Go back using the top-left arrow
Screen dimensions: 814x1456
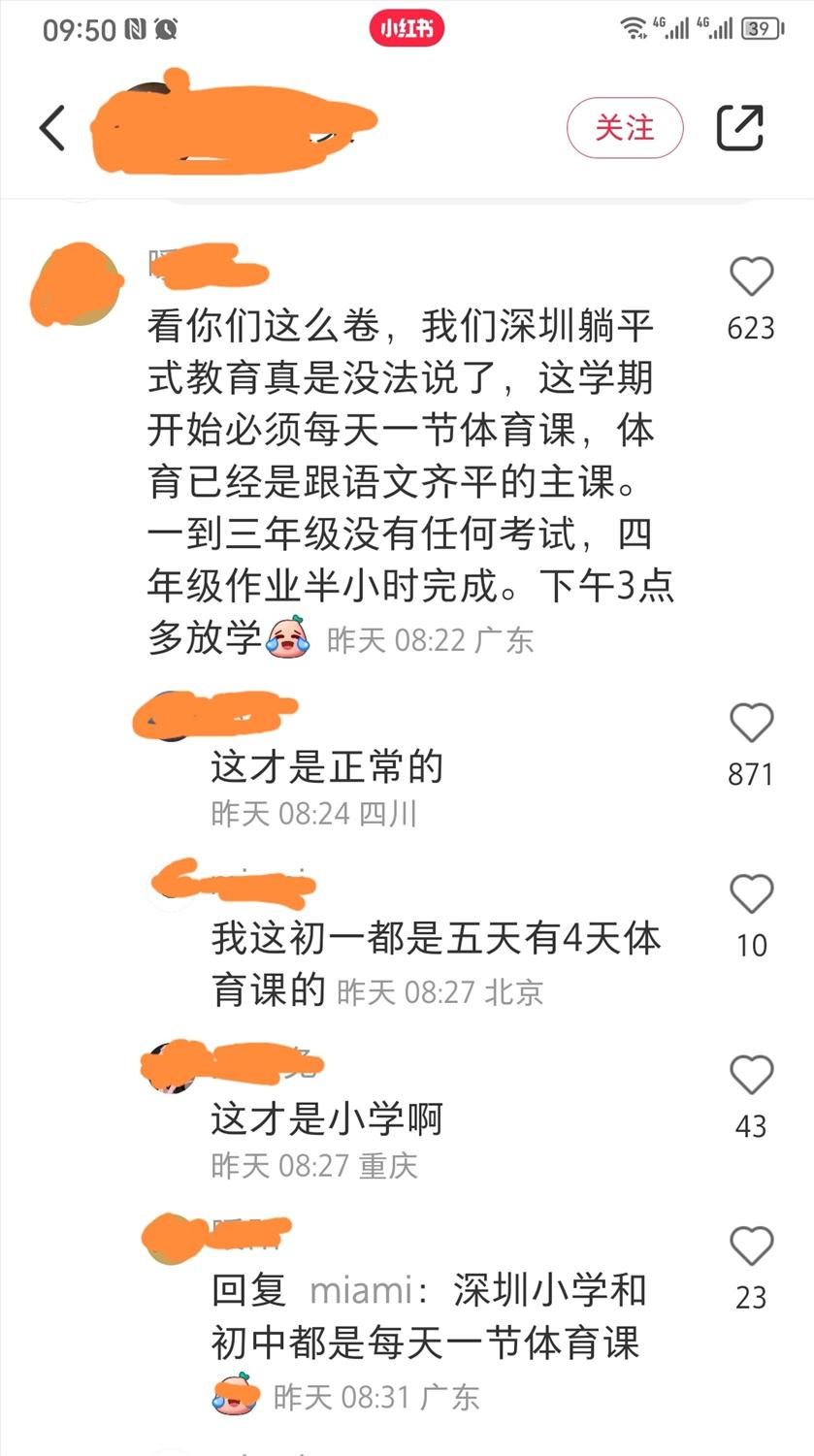pos(52,128)
